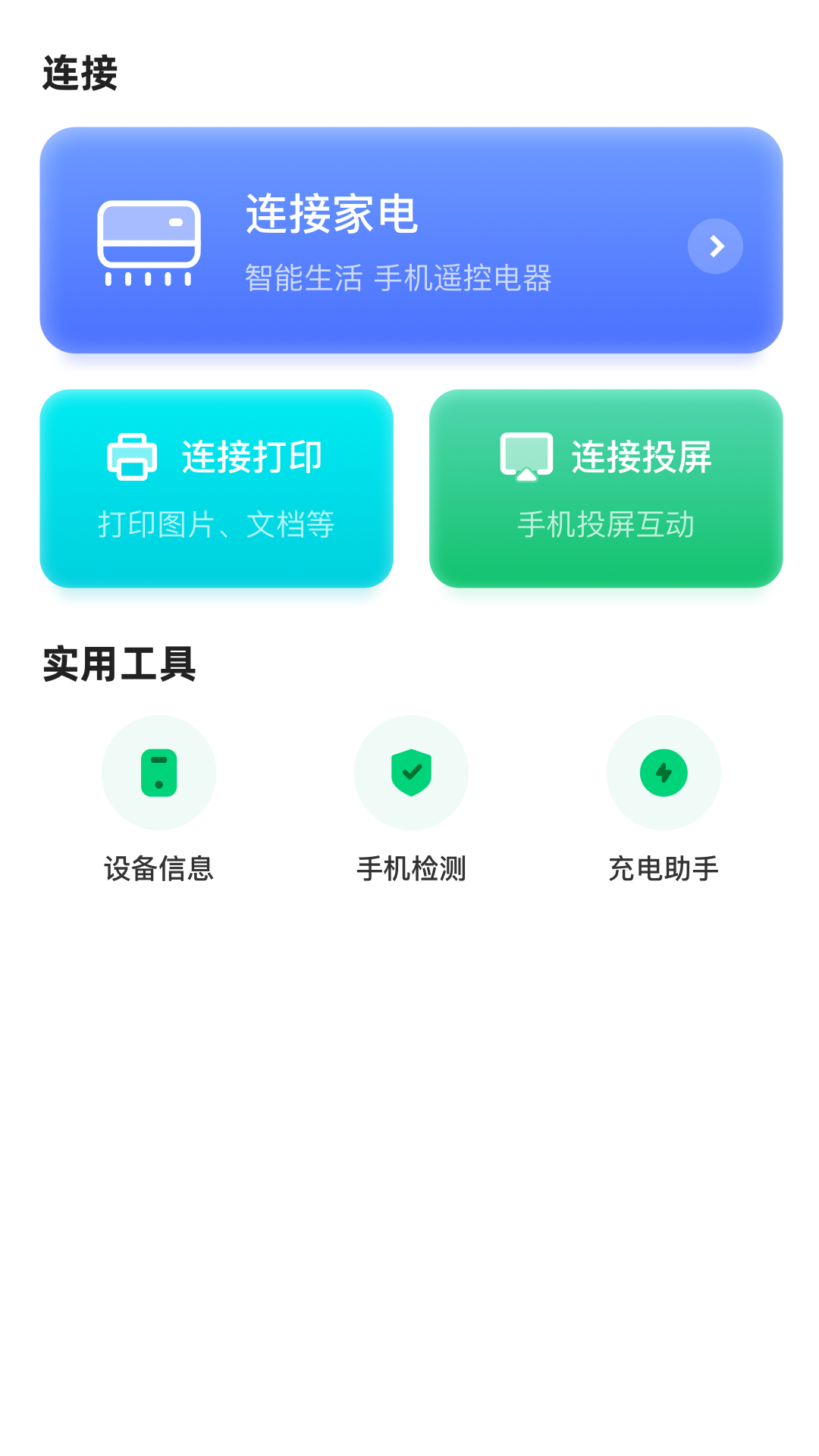Click the 连接 section heading
The width and height of the screenshot is (819, 1456).
(x=80, y=71)
